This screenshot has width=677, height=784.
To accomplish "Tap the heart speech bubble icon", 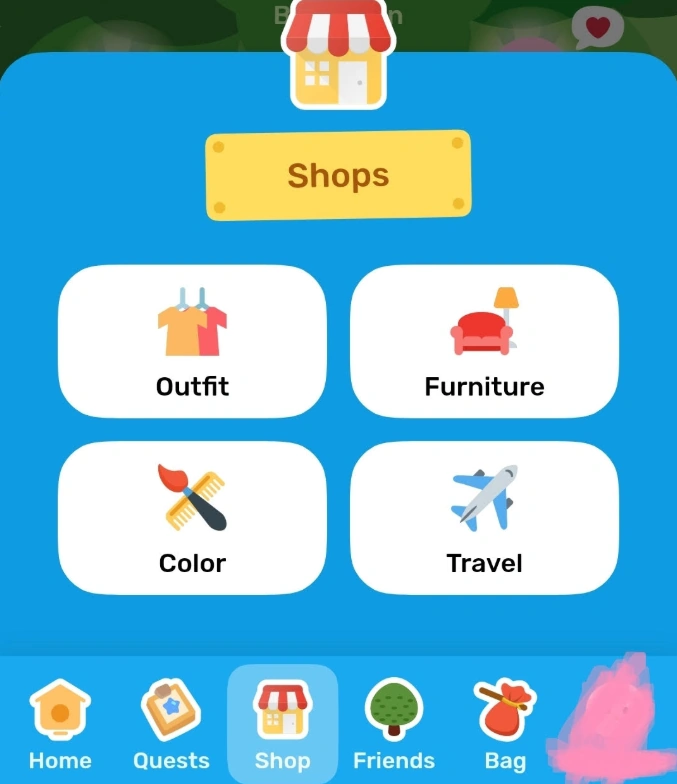I will pos(598,28).
